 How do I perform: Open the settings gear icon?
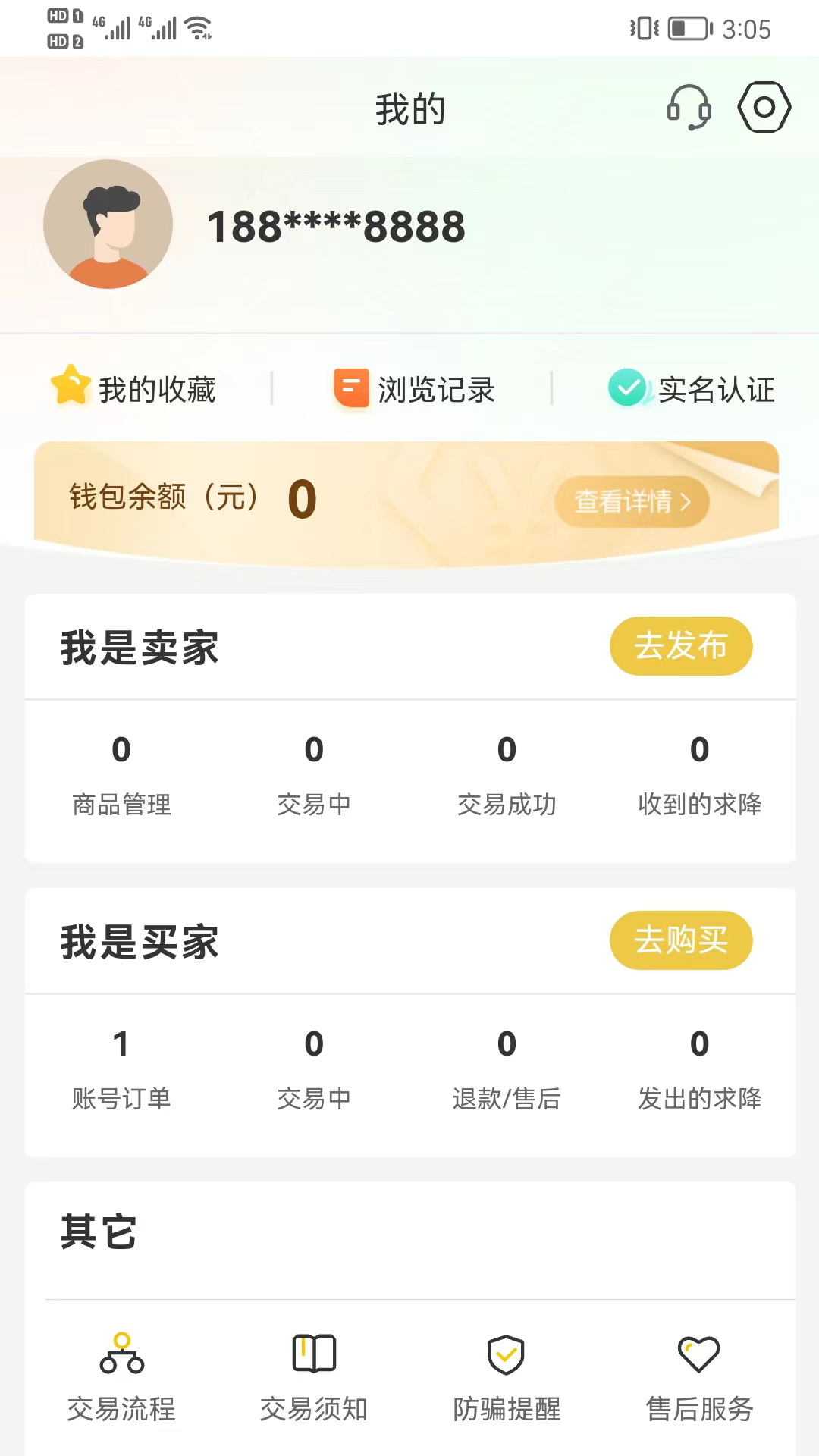764,108
